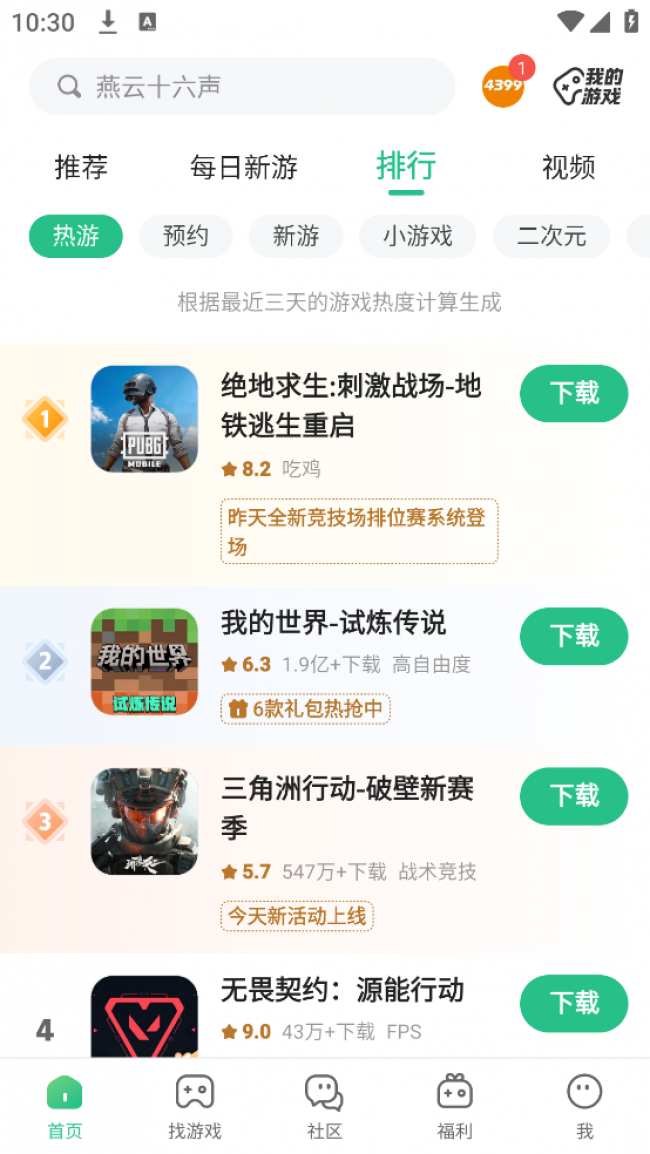The height and width of the screenshot is (1154, 650).
Task: Filter ranking by 二次元
Action: click(x=551, y=236)
